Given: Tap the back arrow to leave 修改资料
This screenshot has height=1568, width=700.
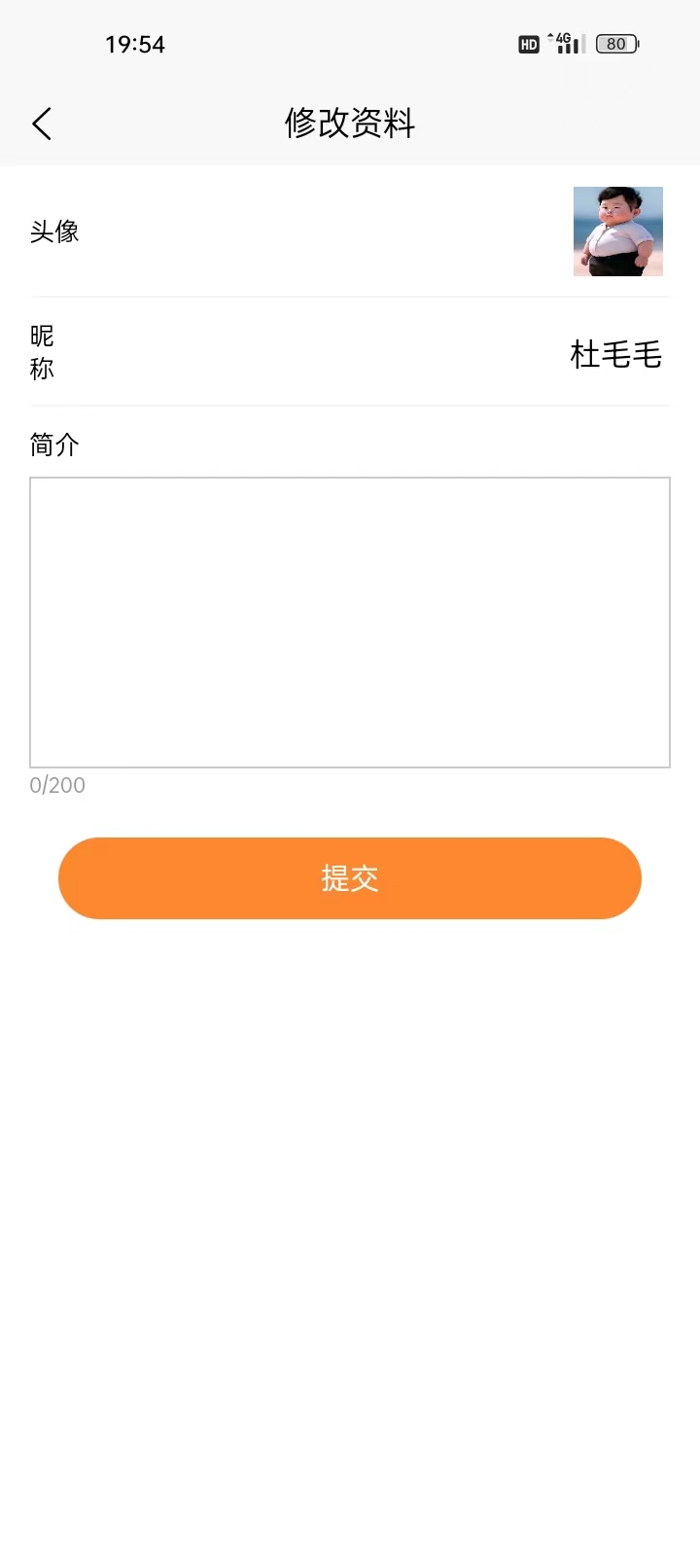Looking at the screenshot, I should pos(41,124).
